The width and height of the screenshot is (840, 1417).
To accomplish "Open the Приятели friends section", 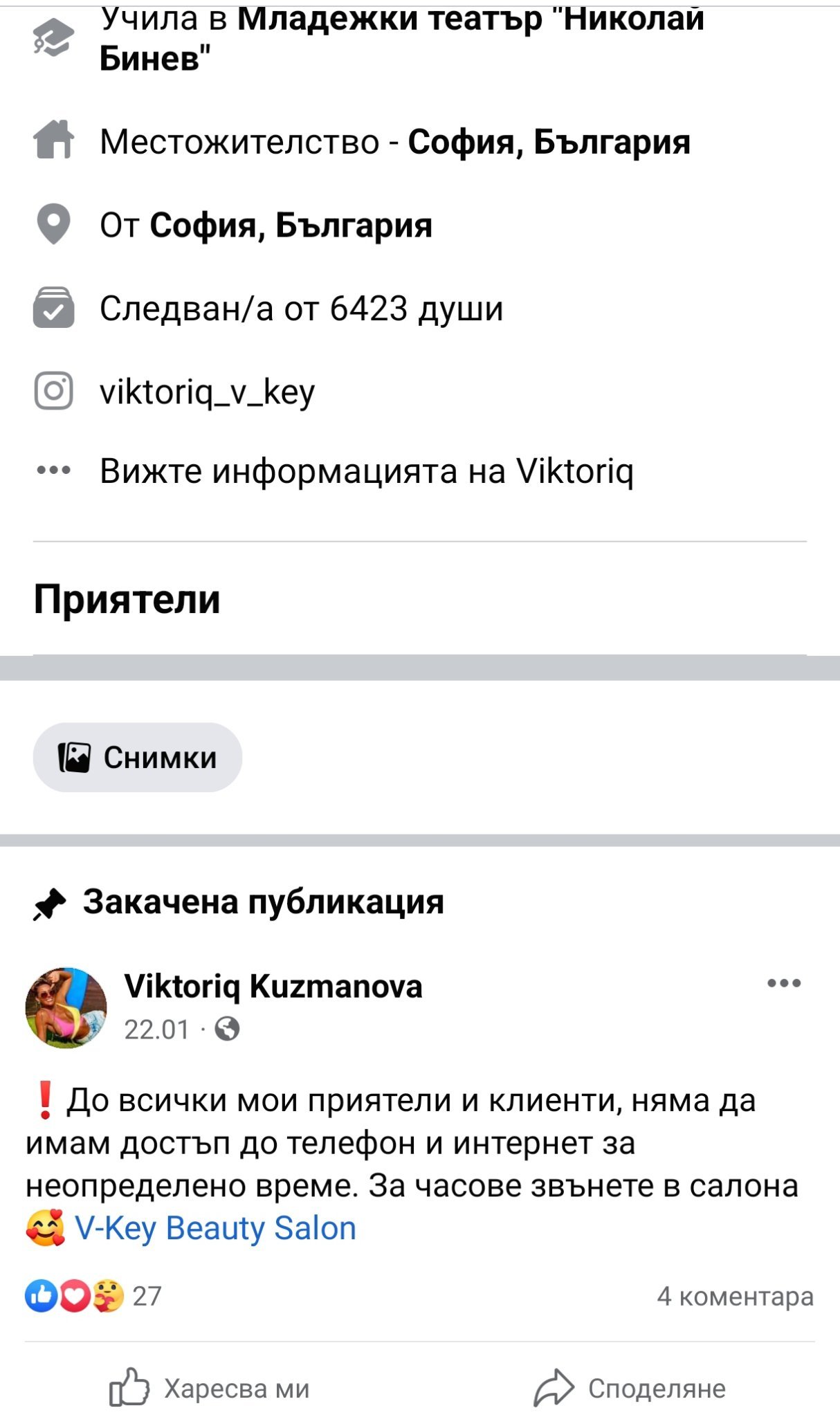I will (x=127, y=599).
